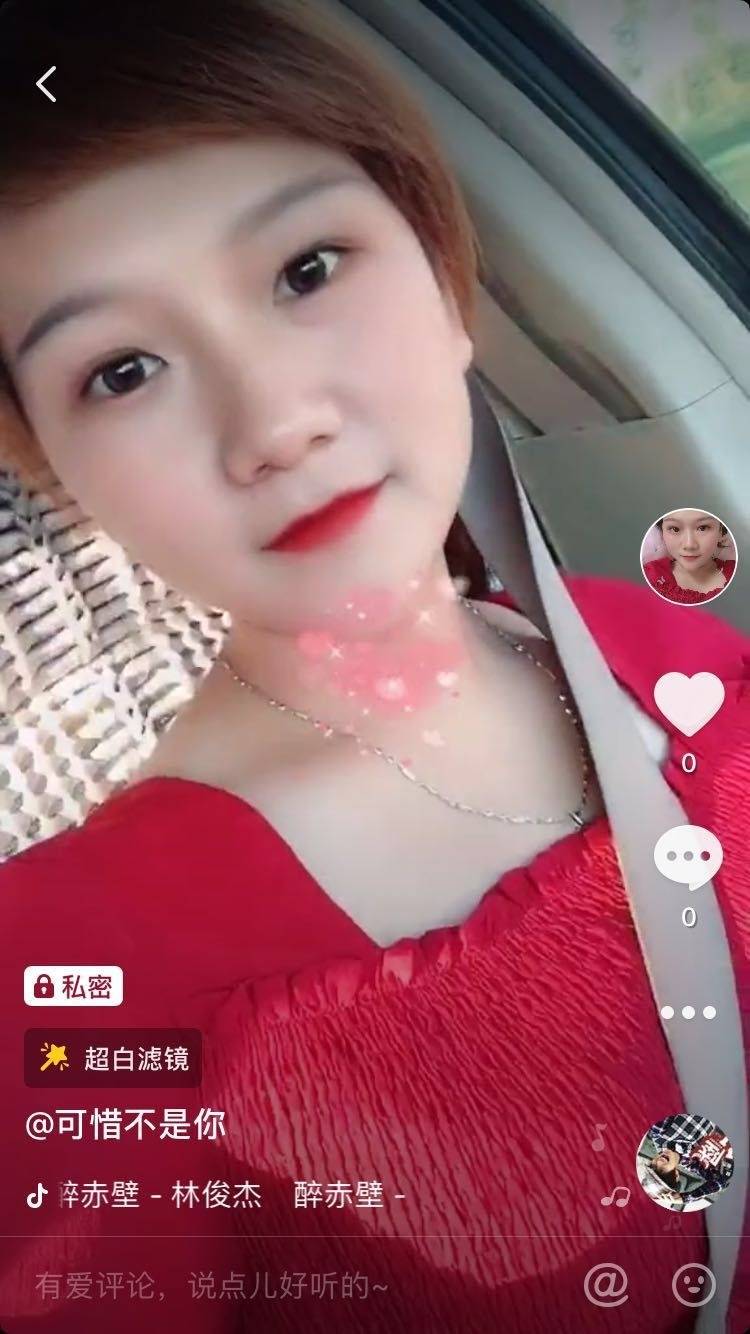Open the creator's profile avatar
The width and height of the screenshot is (750, 1334).
(688, 557)
